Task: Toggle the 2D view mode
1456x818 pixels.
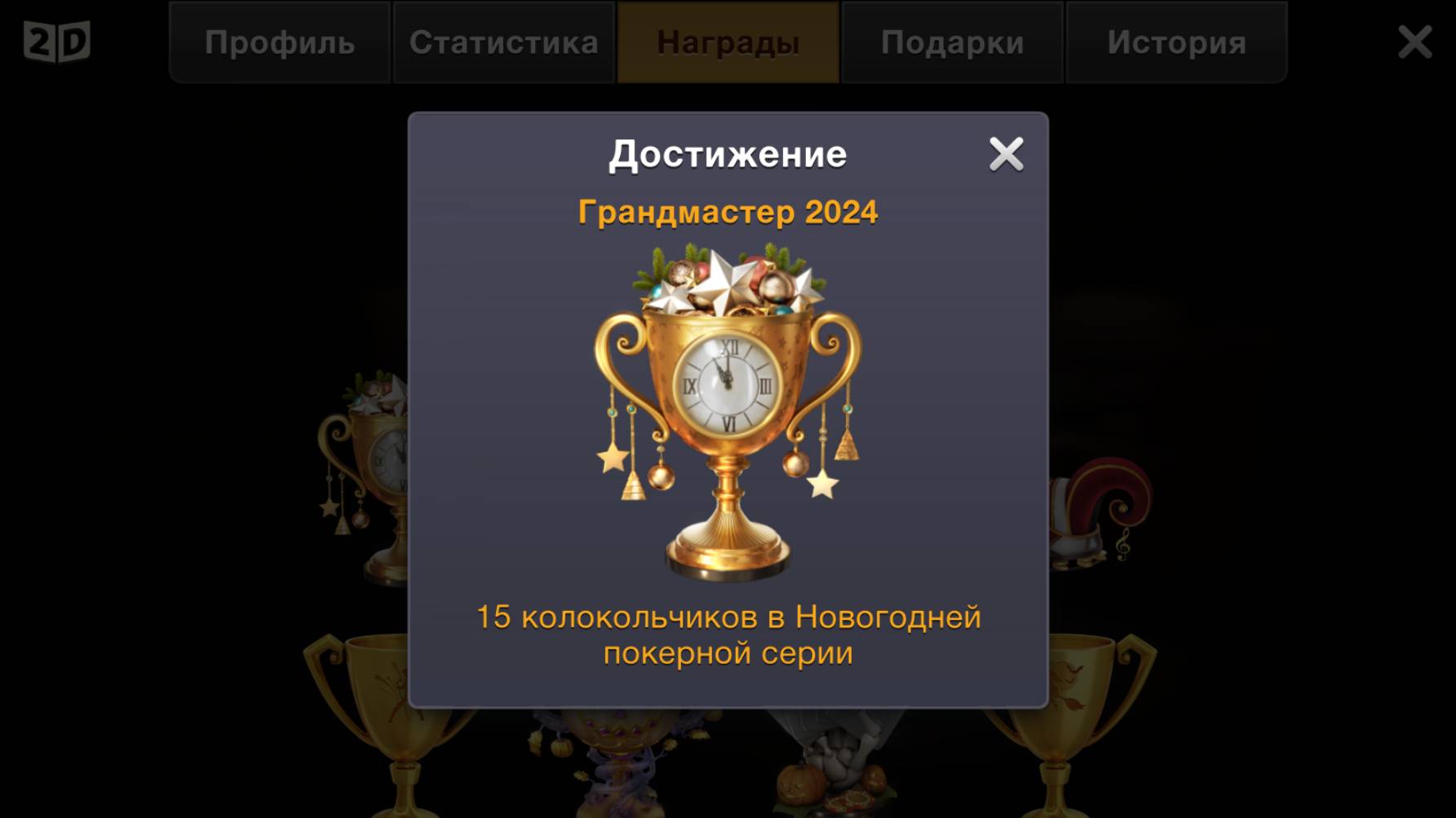Action: (x=56, y=42)
